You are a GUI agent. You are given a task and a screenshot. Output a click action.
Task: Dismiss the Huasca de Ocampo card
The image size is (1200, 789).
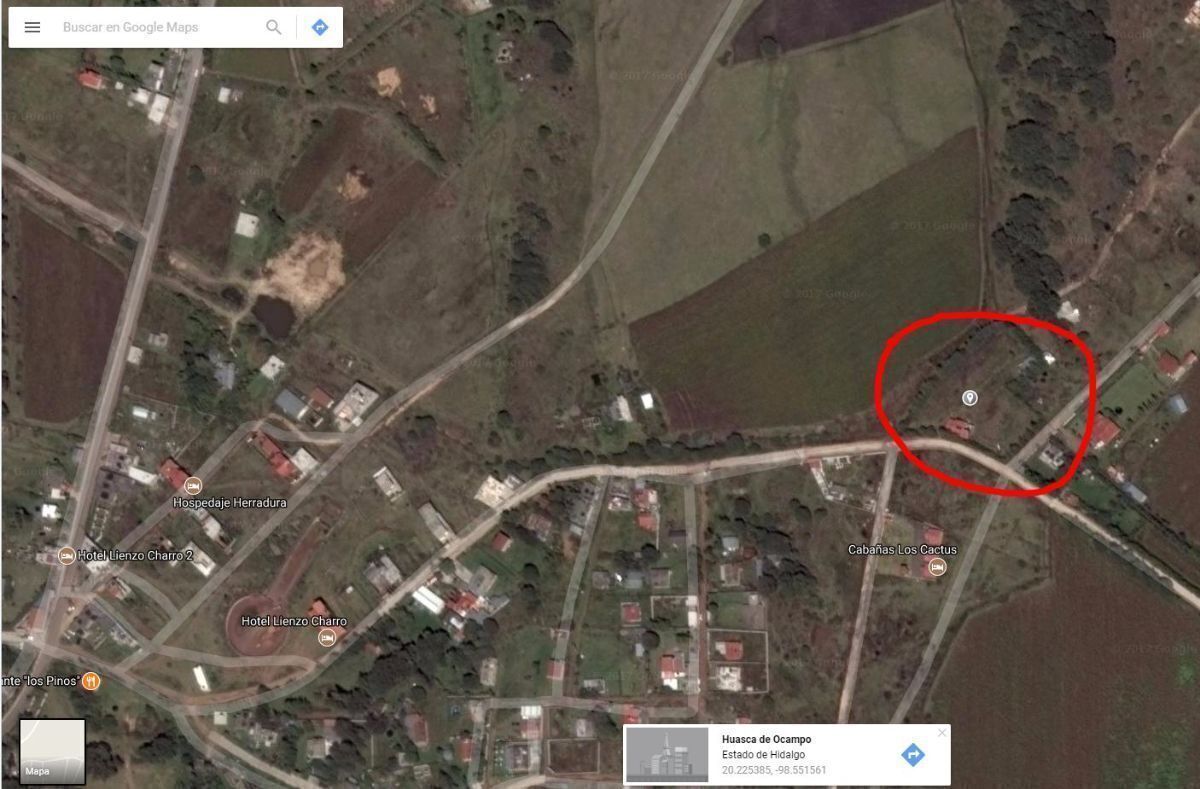coord(941,733)
